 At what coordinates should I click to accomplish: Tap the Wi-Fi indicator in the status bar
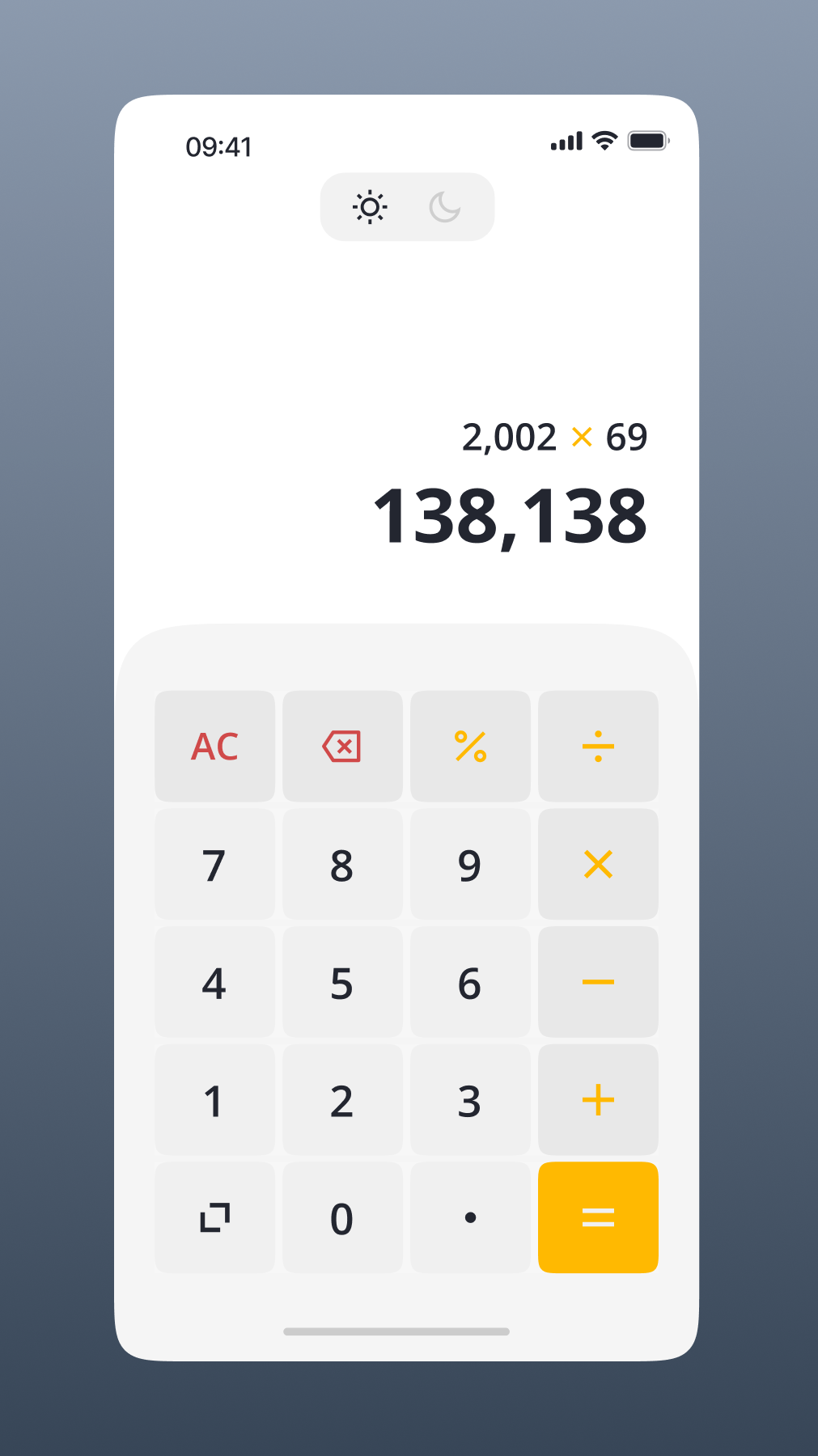point(602,139)
